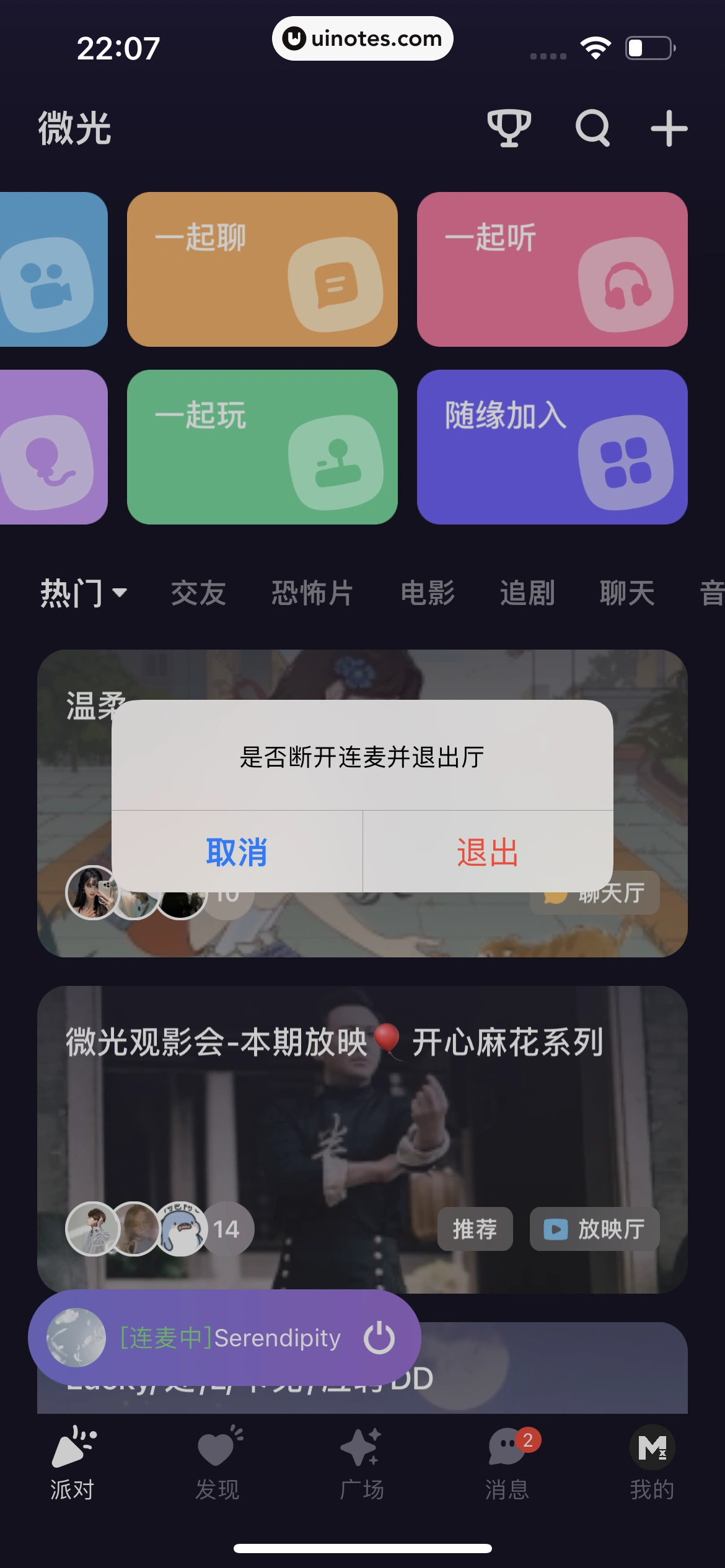Confirm 退出 to leave the room

pos(488,852)
